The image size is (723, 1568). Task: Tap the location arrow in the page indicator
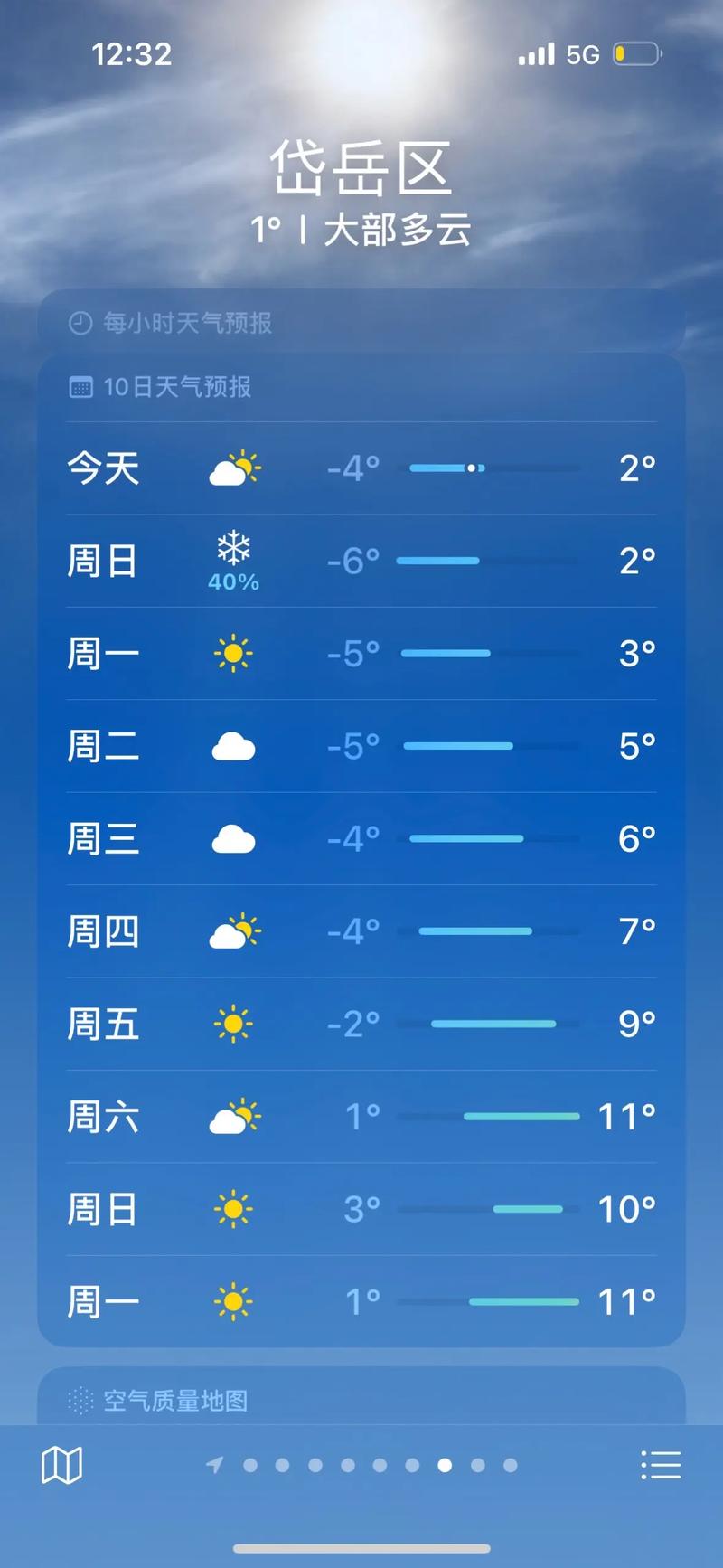[x=217, y=1465]
